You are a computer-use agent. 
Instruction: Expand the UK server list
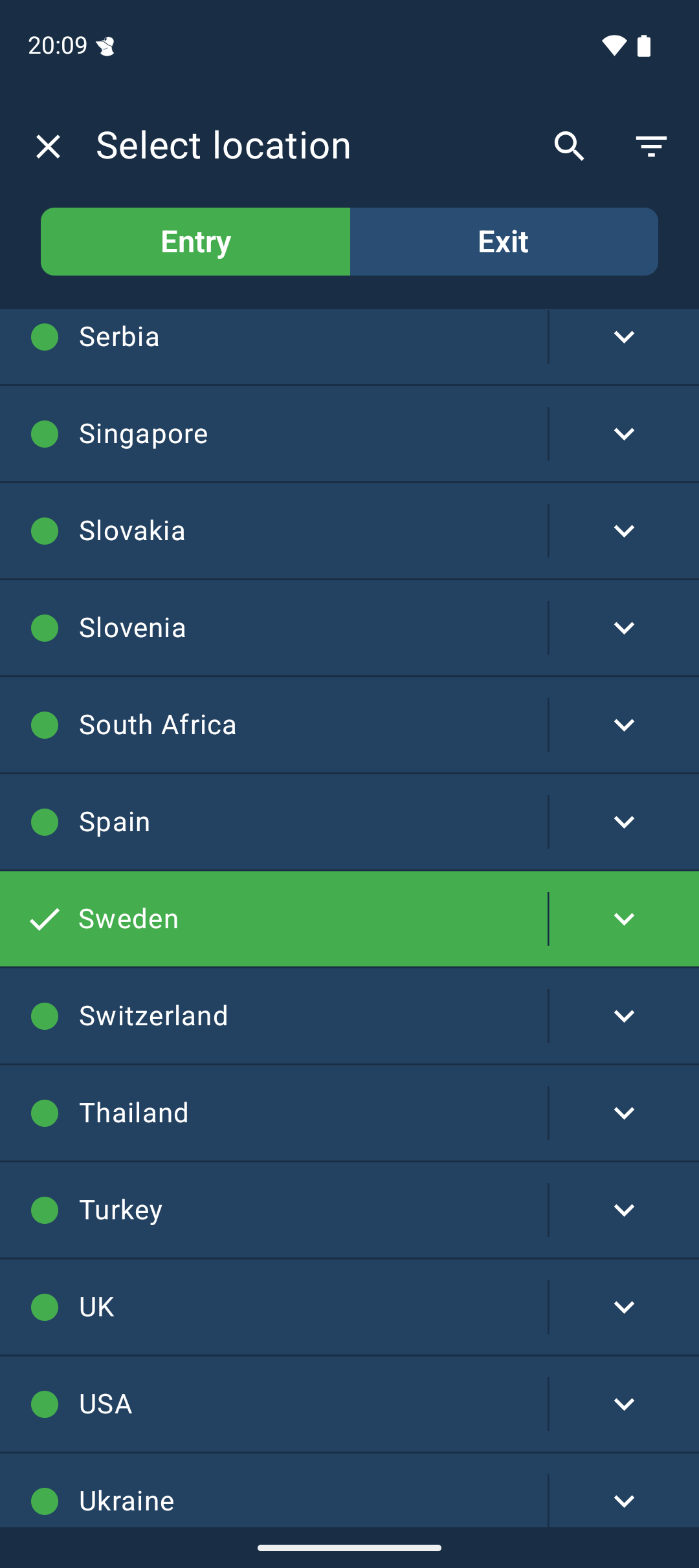[x=623, y=1307]
